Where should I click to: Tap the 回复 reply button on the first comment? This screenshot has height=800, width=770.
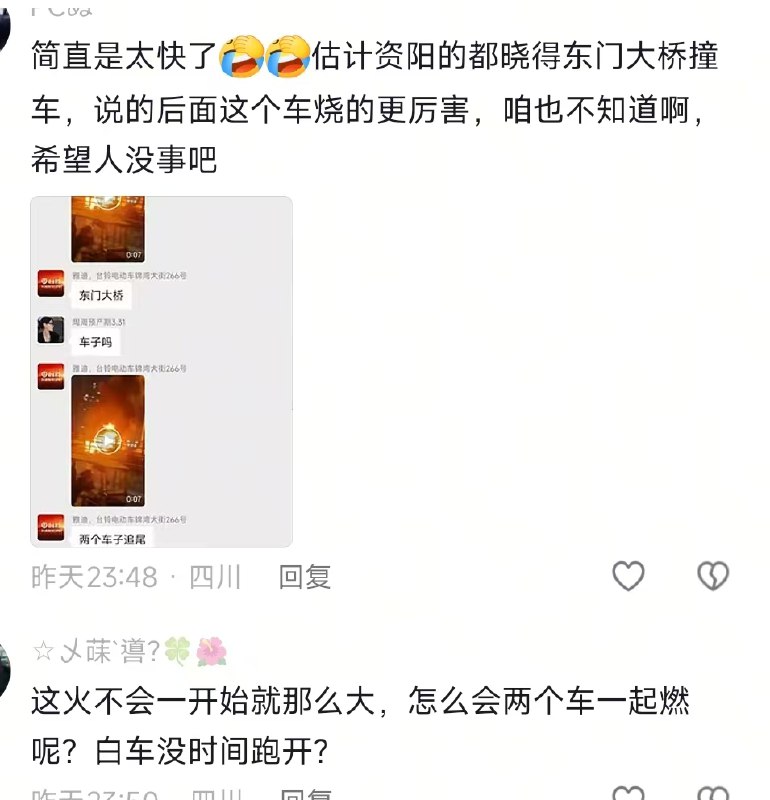click(306, 577)
